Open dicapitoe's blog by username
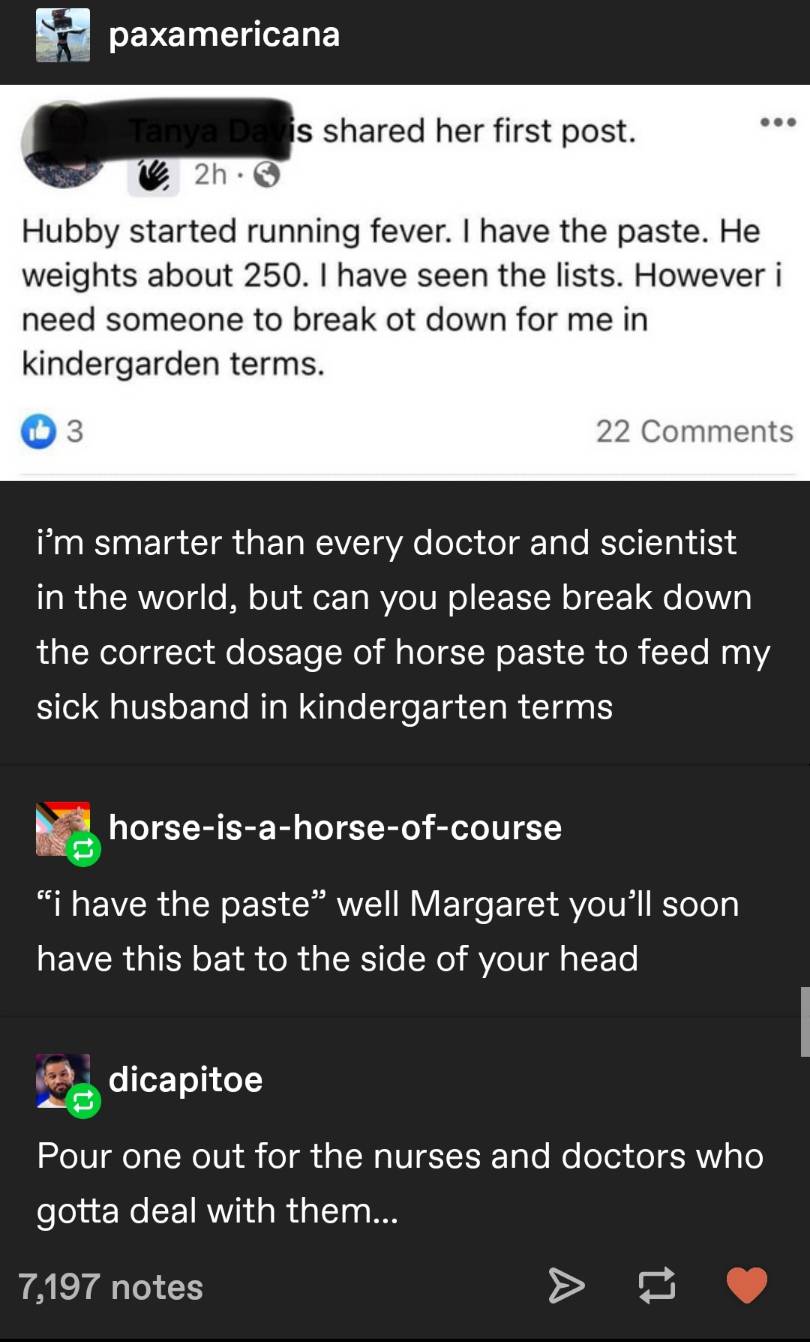Screen dimensions: 810x1342 coord(185,1079)
